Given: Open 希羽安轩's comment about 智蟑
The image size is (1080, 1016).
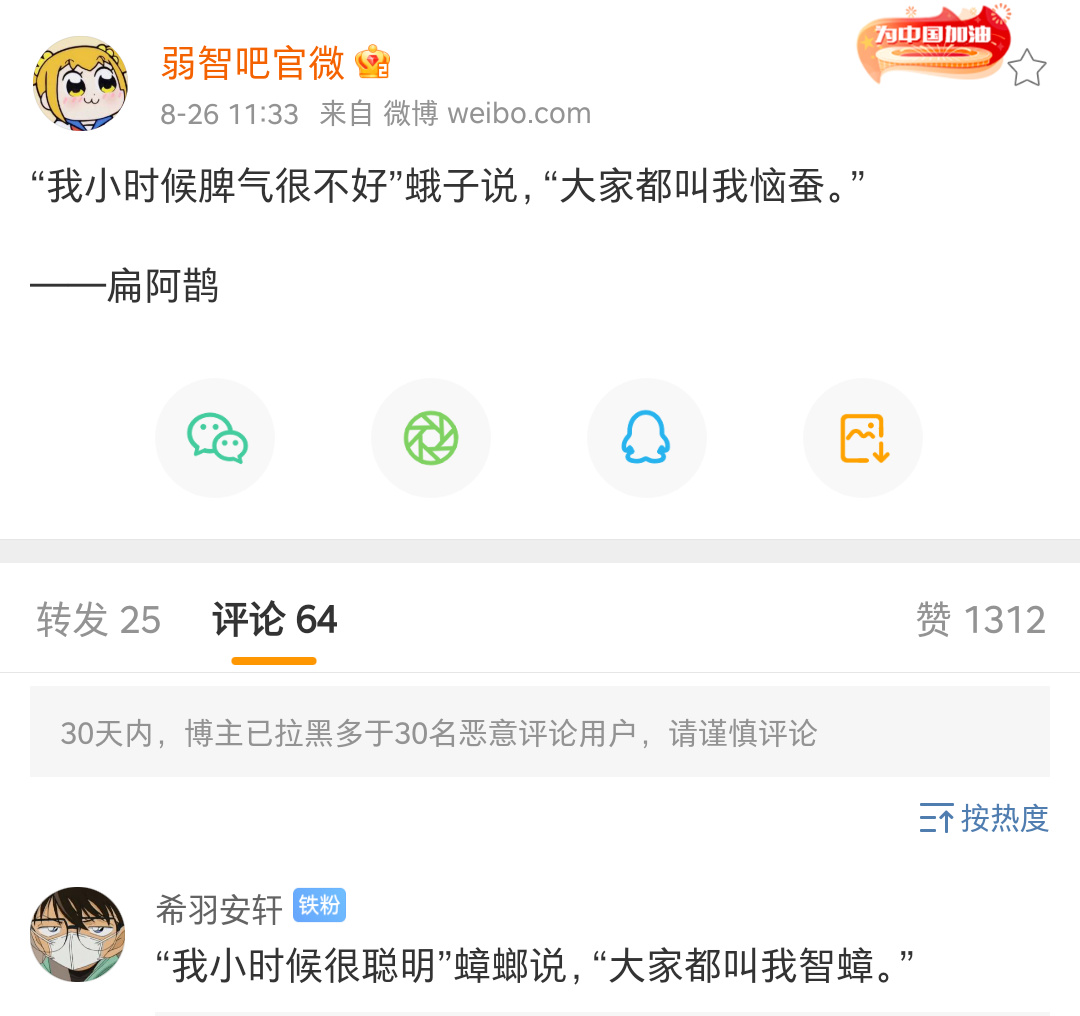Looking at the screenshot, I should pyautogui.click(x=535, y=967).
